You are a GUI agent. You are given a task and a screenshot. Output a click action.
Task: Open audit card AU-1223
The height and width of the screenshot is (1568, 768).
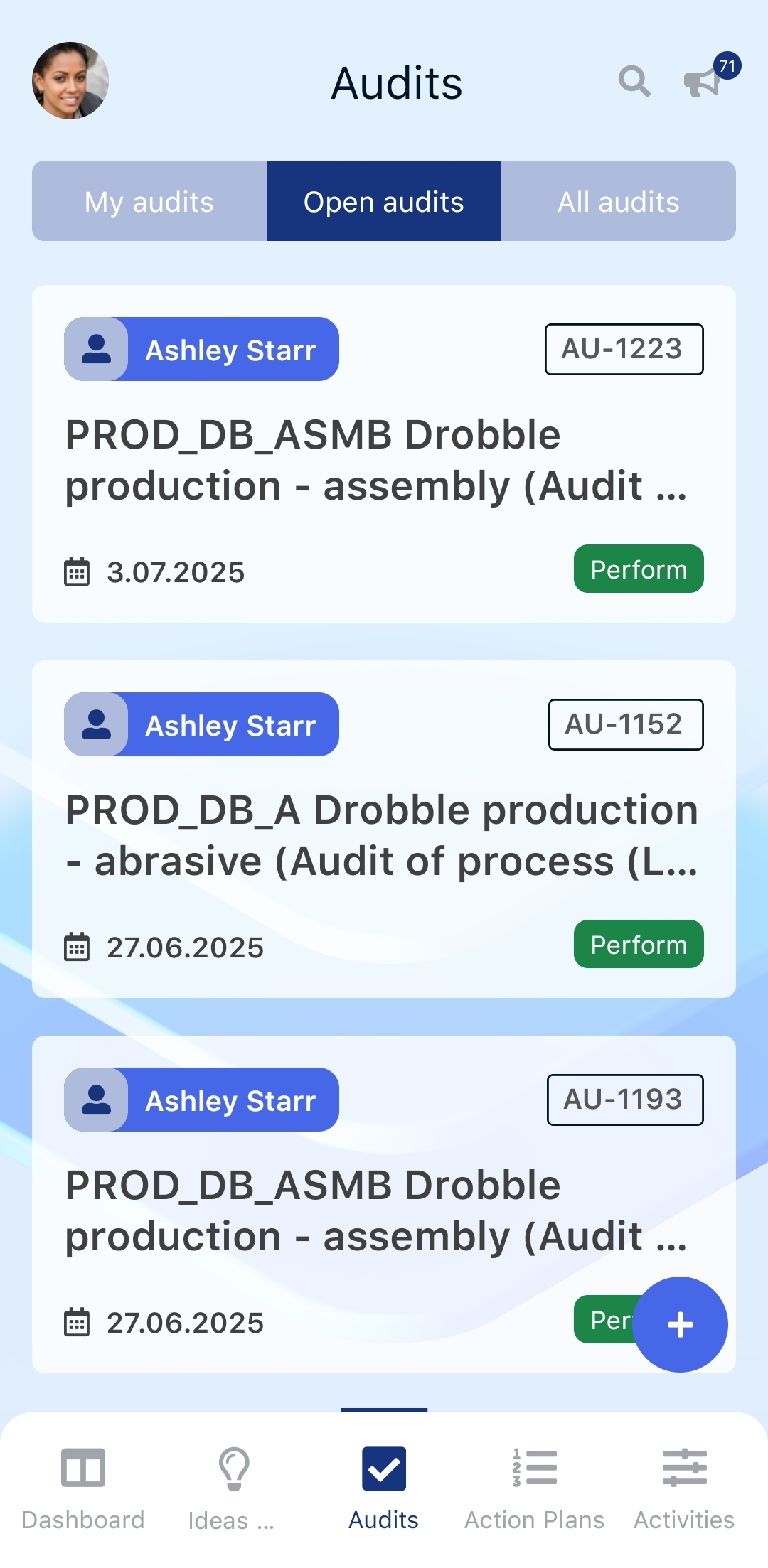tap(377, 459)
